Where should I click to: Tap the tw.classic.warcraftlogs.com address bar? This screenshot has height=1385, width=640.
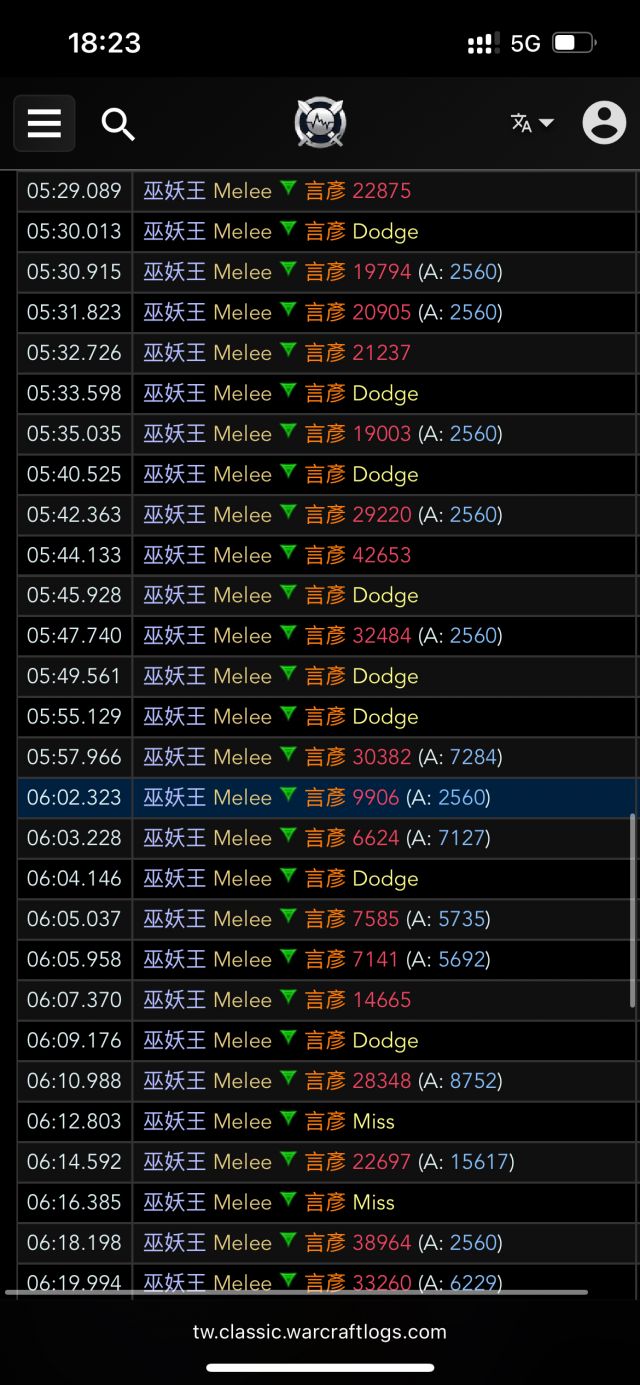coord(320,1331)
